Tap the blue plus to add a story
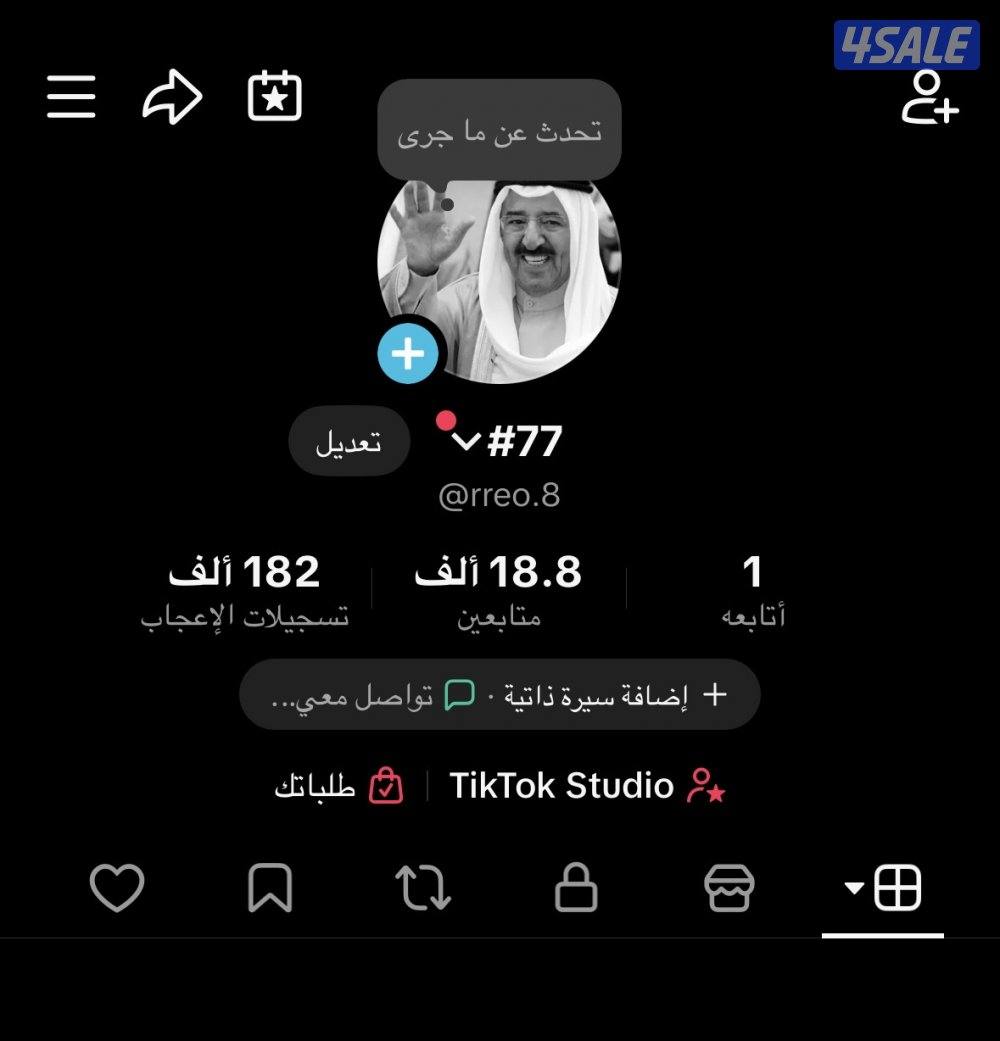Viewport: 1000px width, 1041px height. 406,353
